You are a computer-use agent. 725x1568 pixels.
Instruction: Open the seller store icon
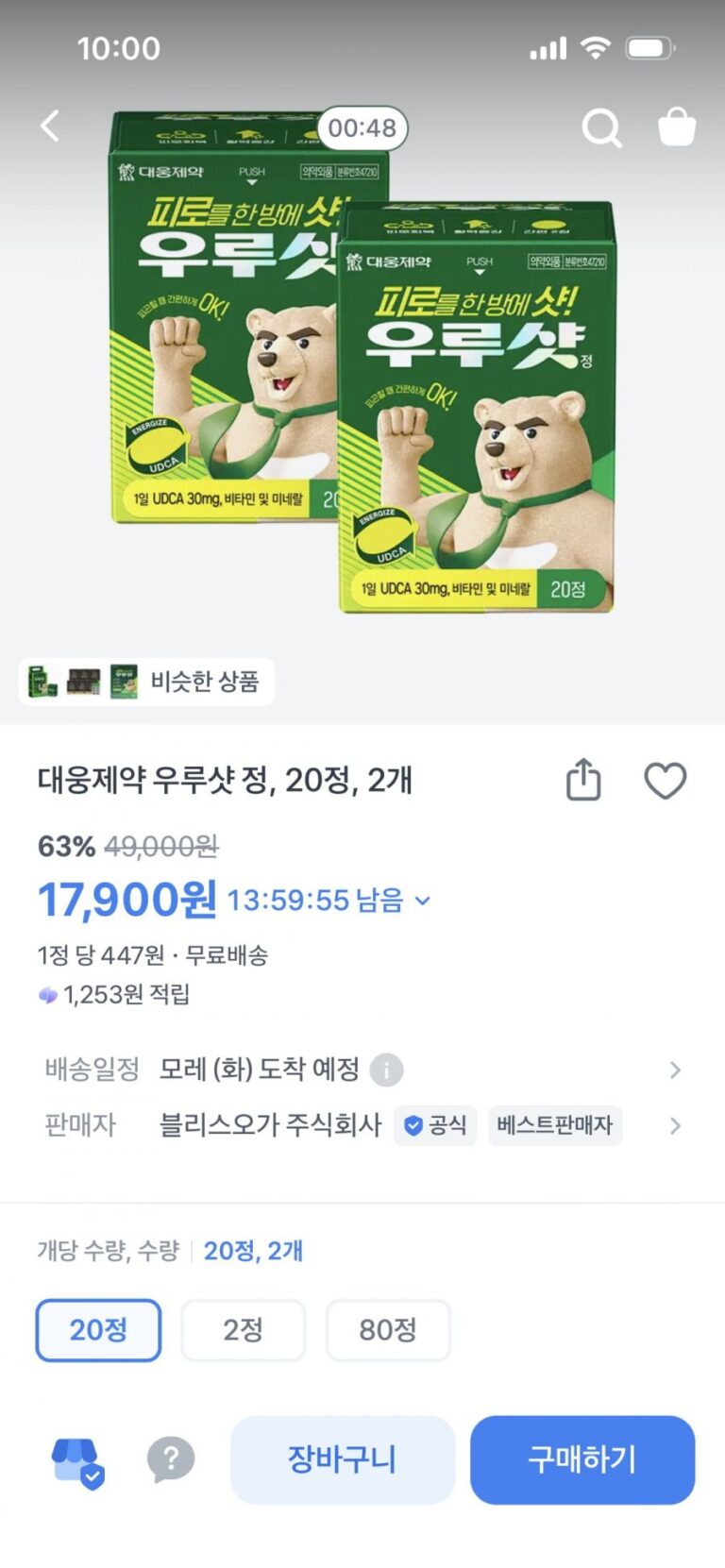pos(76,1461)
